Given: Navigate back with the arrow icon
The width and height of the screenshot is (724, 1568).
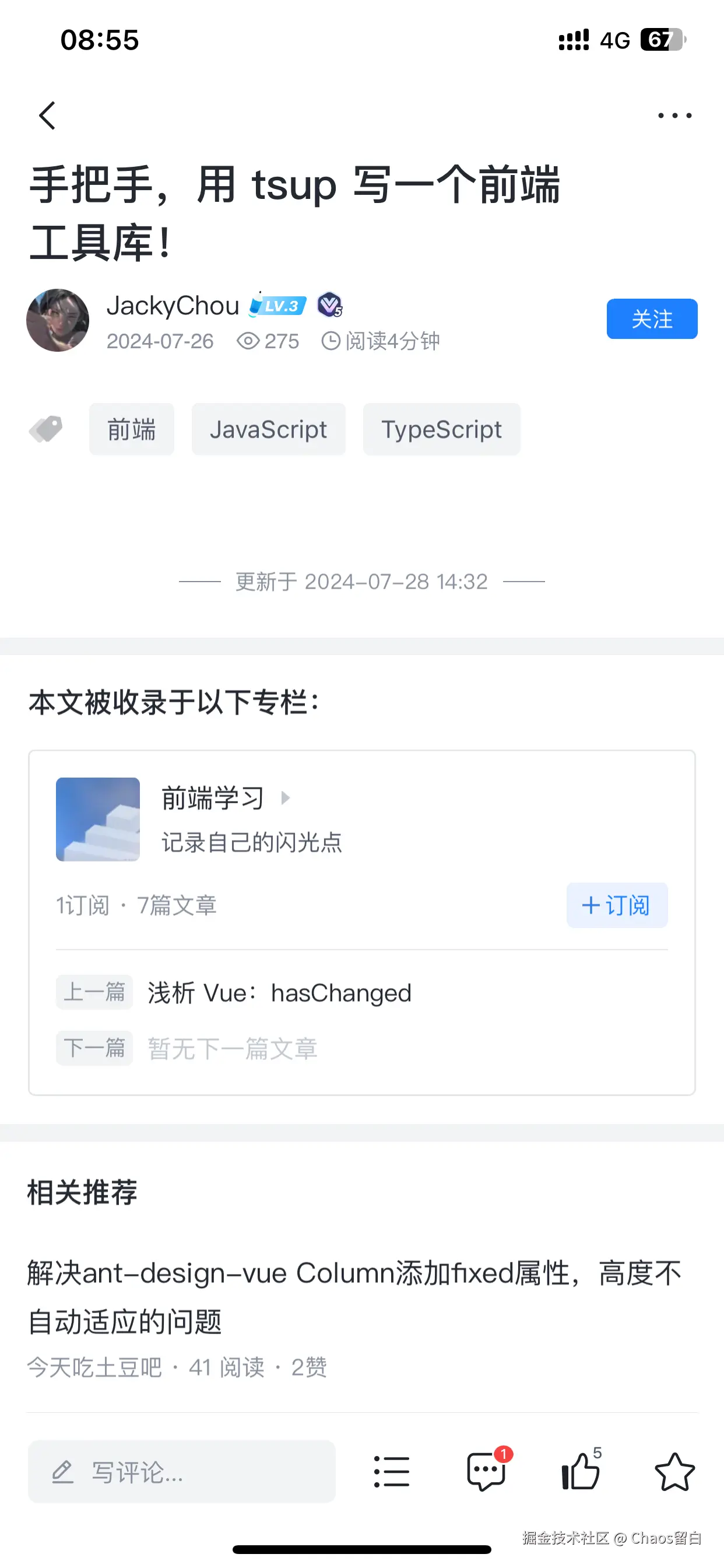Looking at the screenshot, I should pos(47,114).
